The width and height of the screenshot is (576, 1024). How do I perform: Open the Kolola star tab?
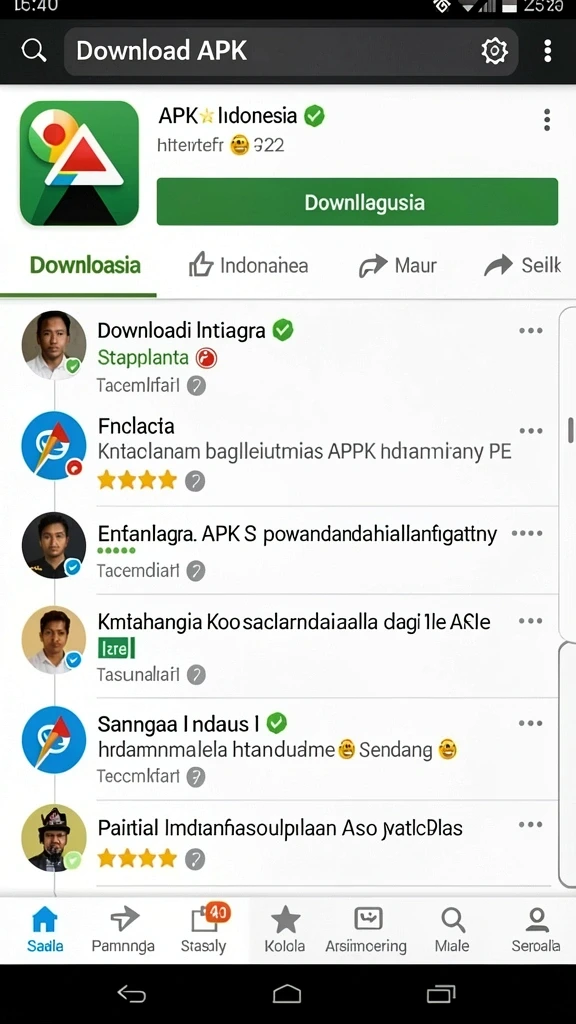point(285,929)
